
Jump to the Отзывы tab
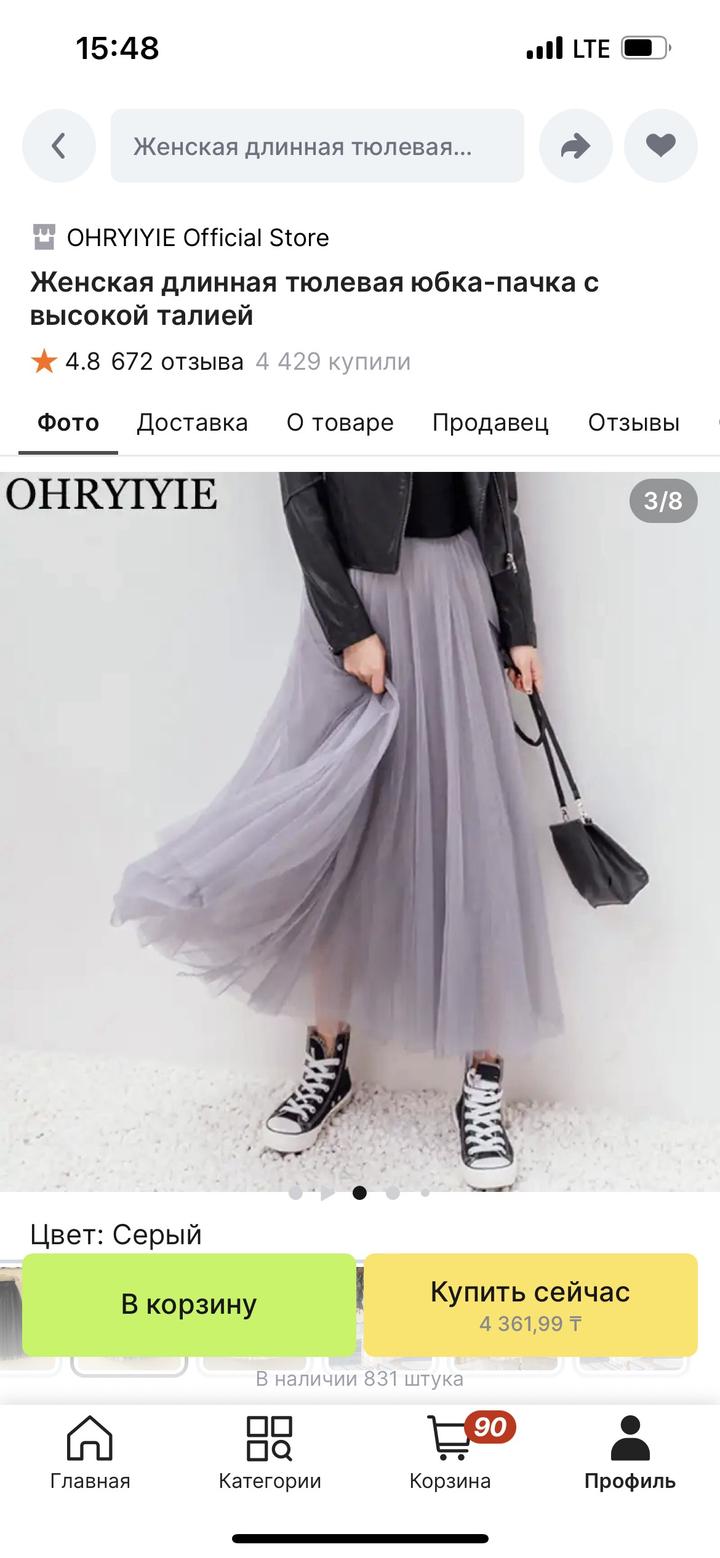pyautogui.click(x=633, y=423)
